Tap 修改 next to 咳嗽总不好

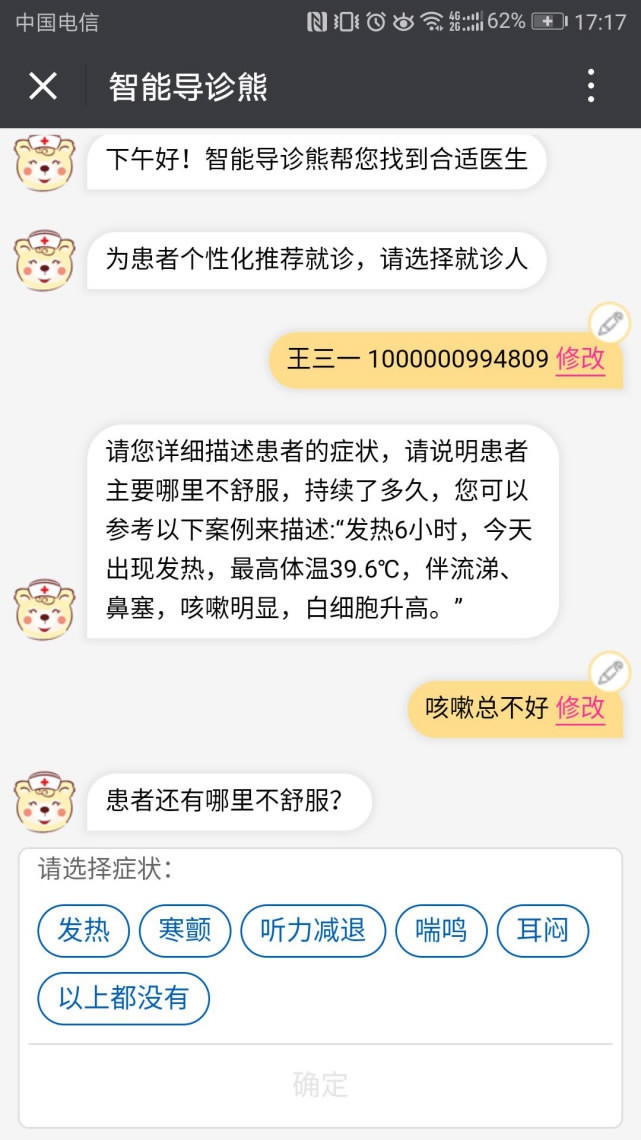pyautogui.click(x=580, y=708)
